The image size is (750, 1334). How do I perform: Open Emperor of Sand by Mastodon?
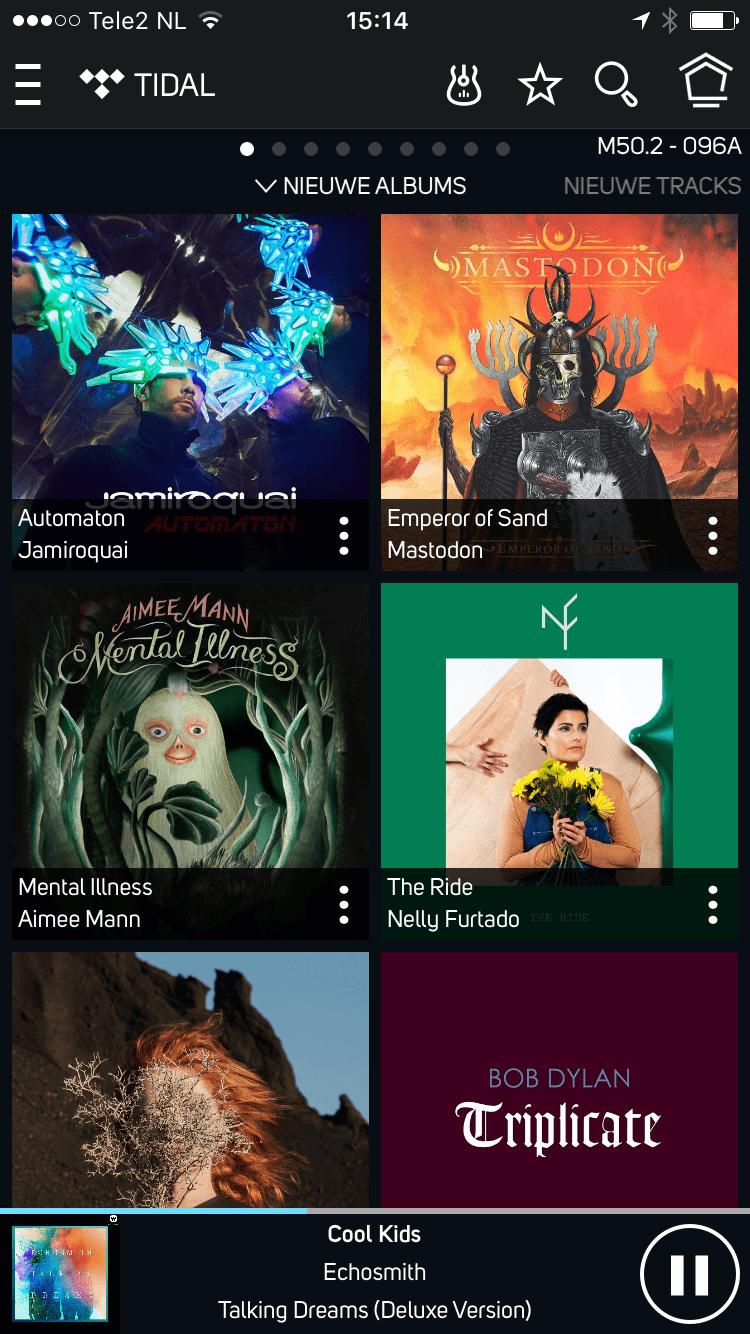(x=559, y=392)
